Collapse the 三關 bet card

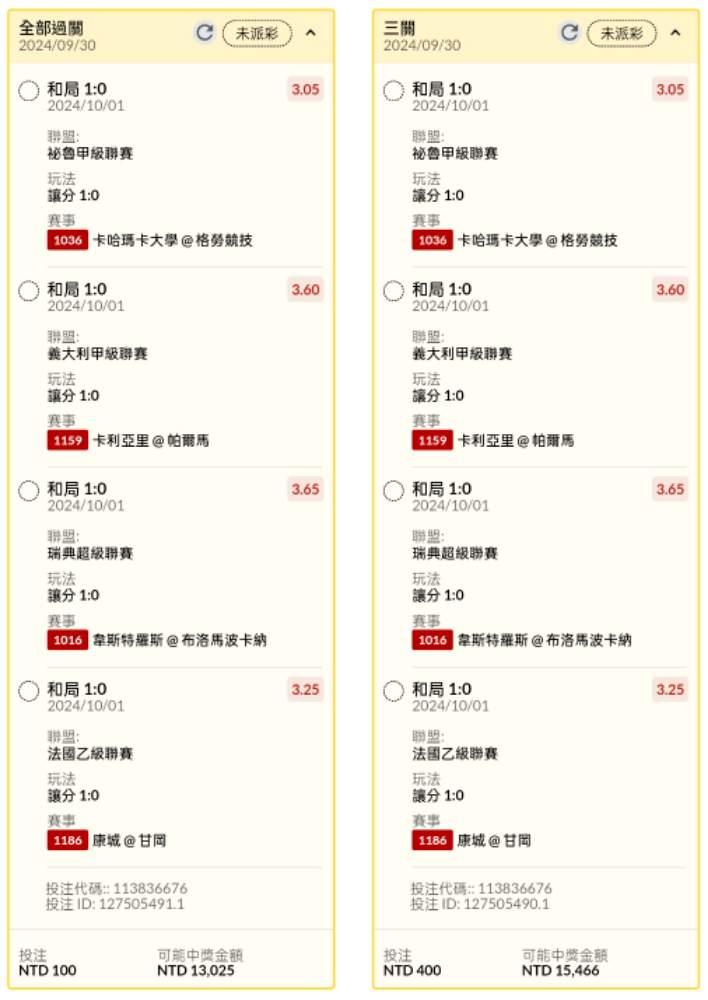pos(675,33)
